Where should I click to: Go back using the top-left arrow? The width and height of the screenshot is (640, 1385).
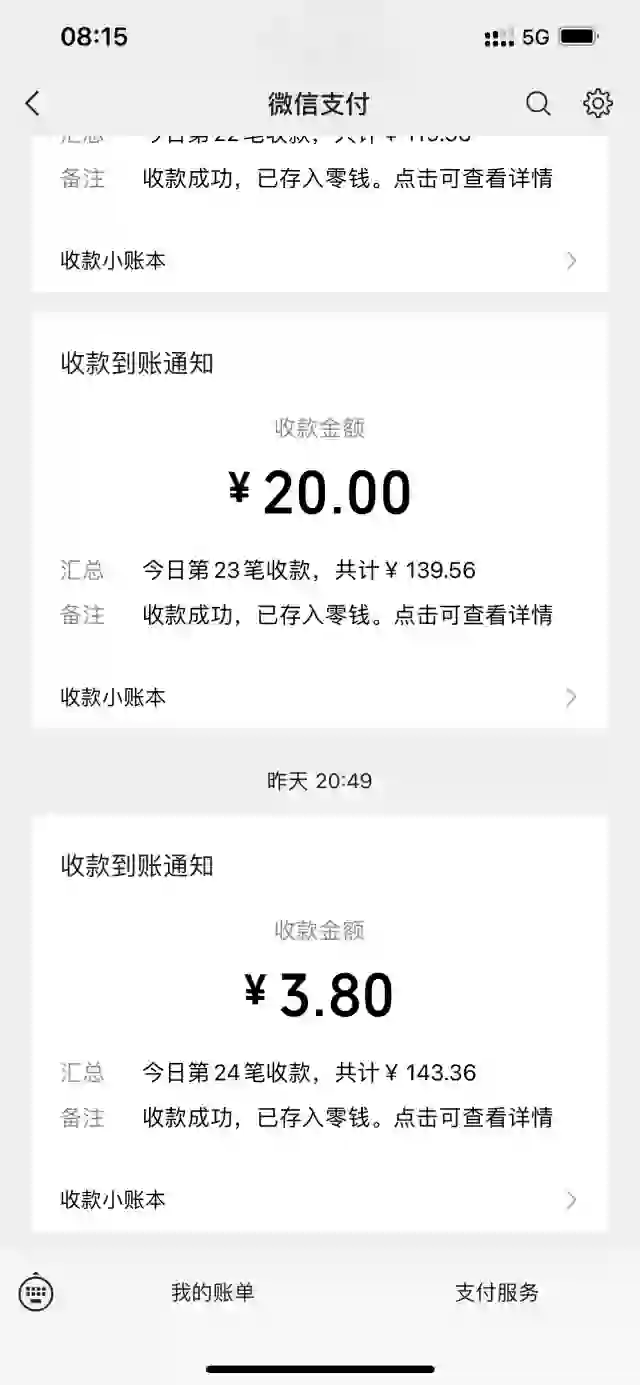click(x=33, y=103)
